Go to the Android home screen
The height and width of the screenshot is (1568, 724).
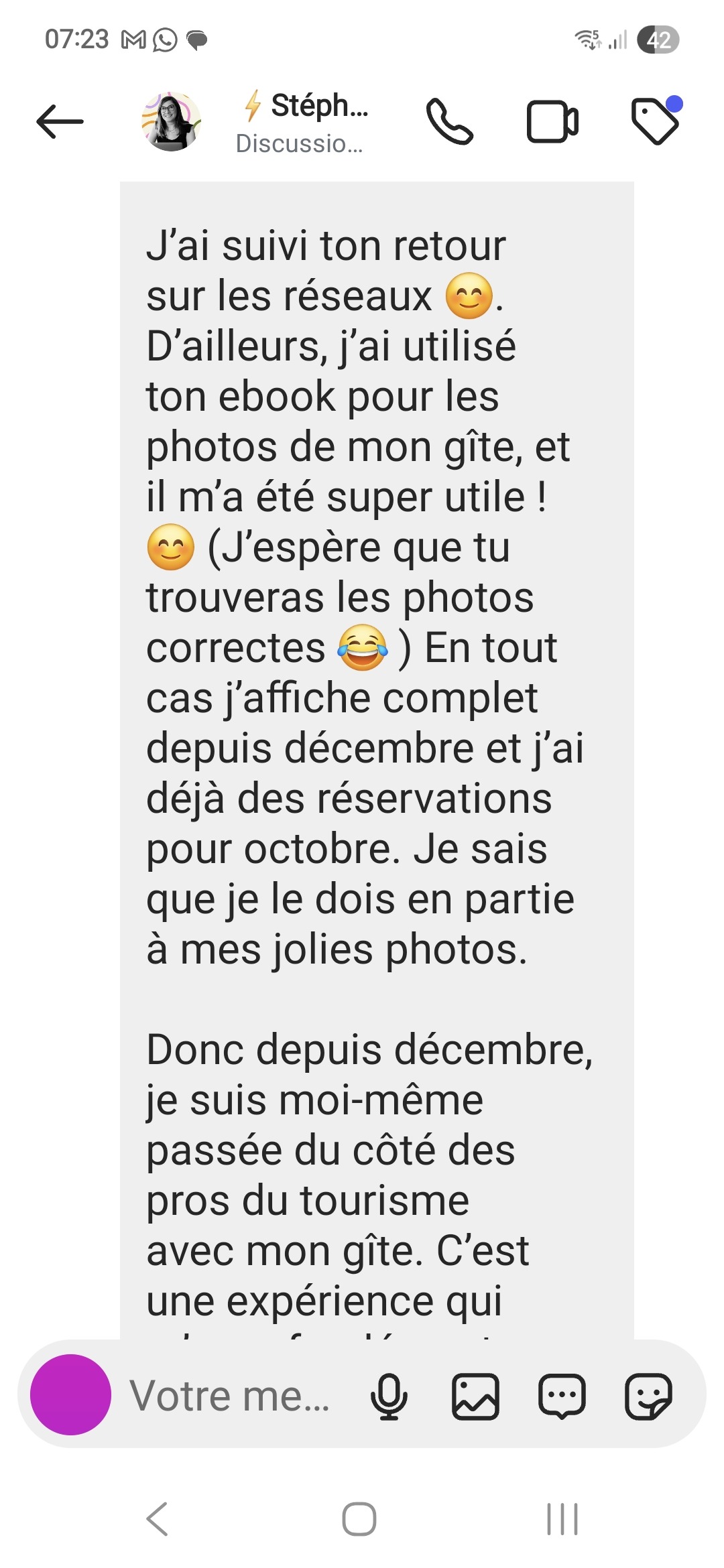359,1519
